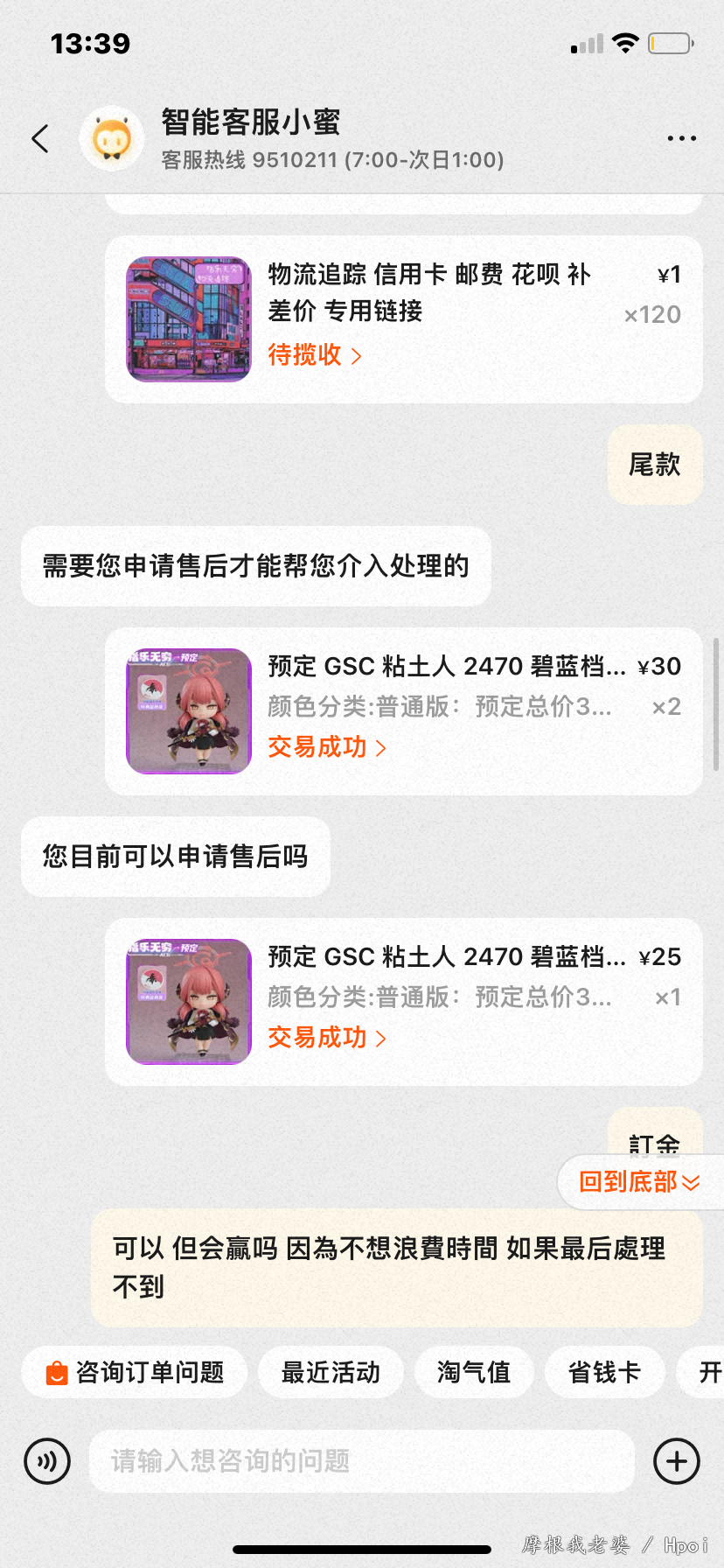This screenshot has width=724, height=1568.
Task: Open the GSC 粘土人 order priced ¥25
Action: [403, 1001]
